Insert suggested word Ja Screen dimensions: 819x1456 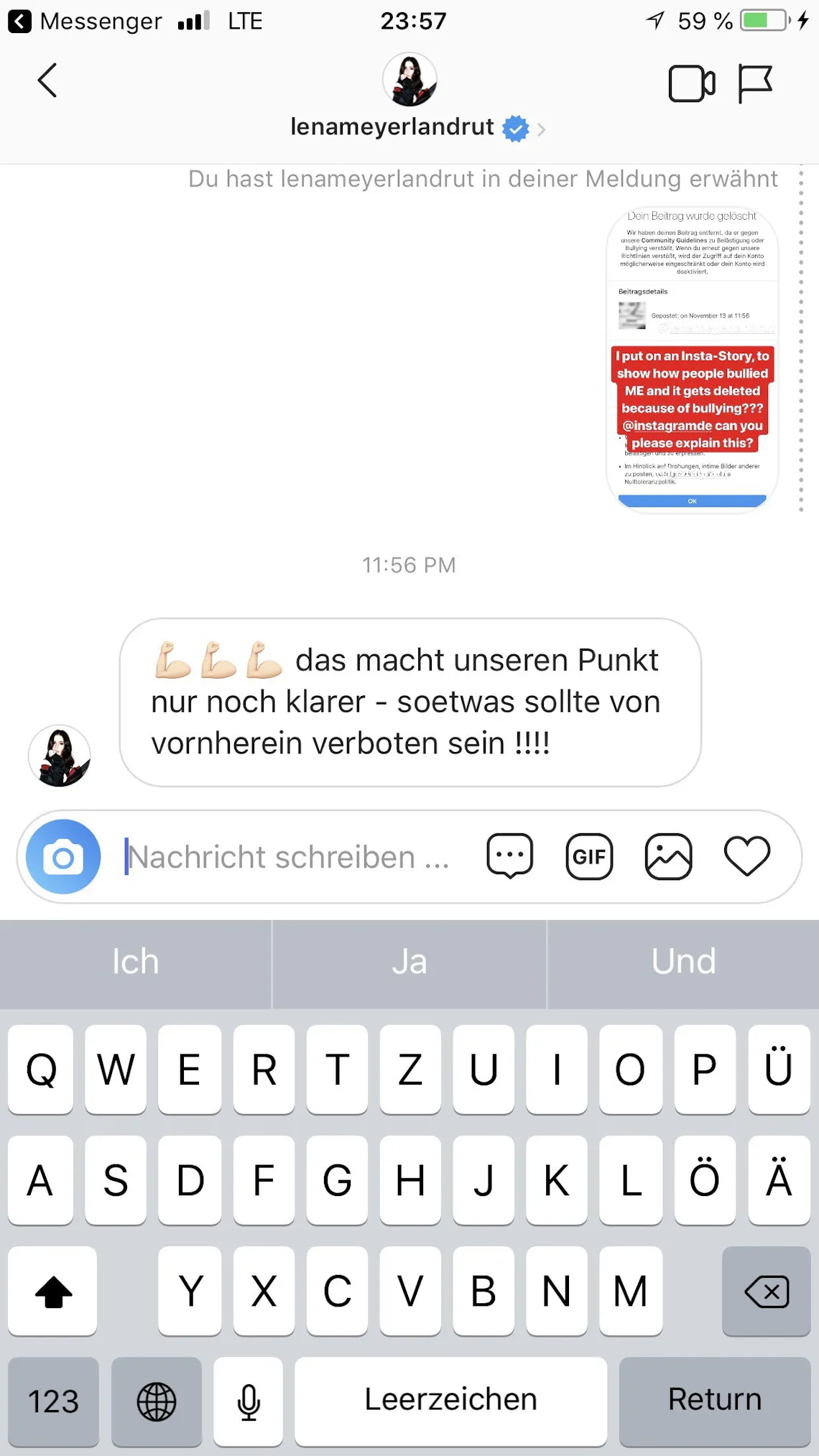click(x=409, y=963)
